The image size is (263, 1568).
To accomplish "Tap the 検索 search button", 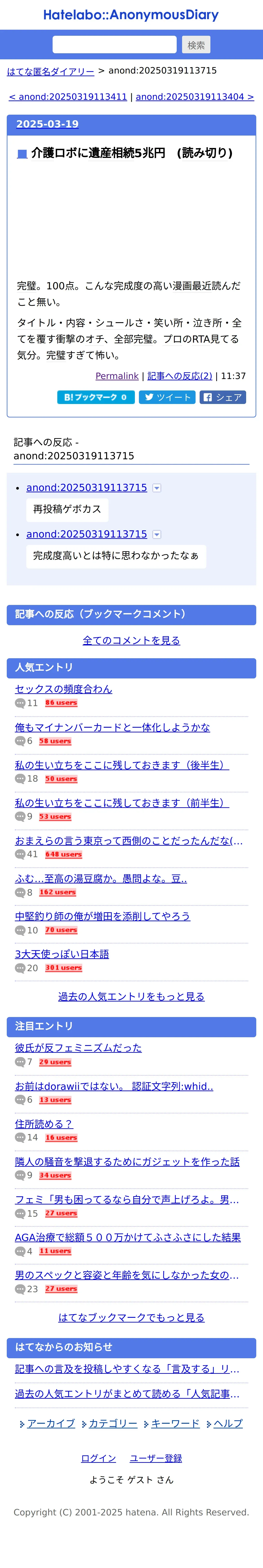I will (196, 45).
